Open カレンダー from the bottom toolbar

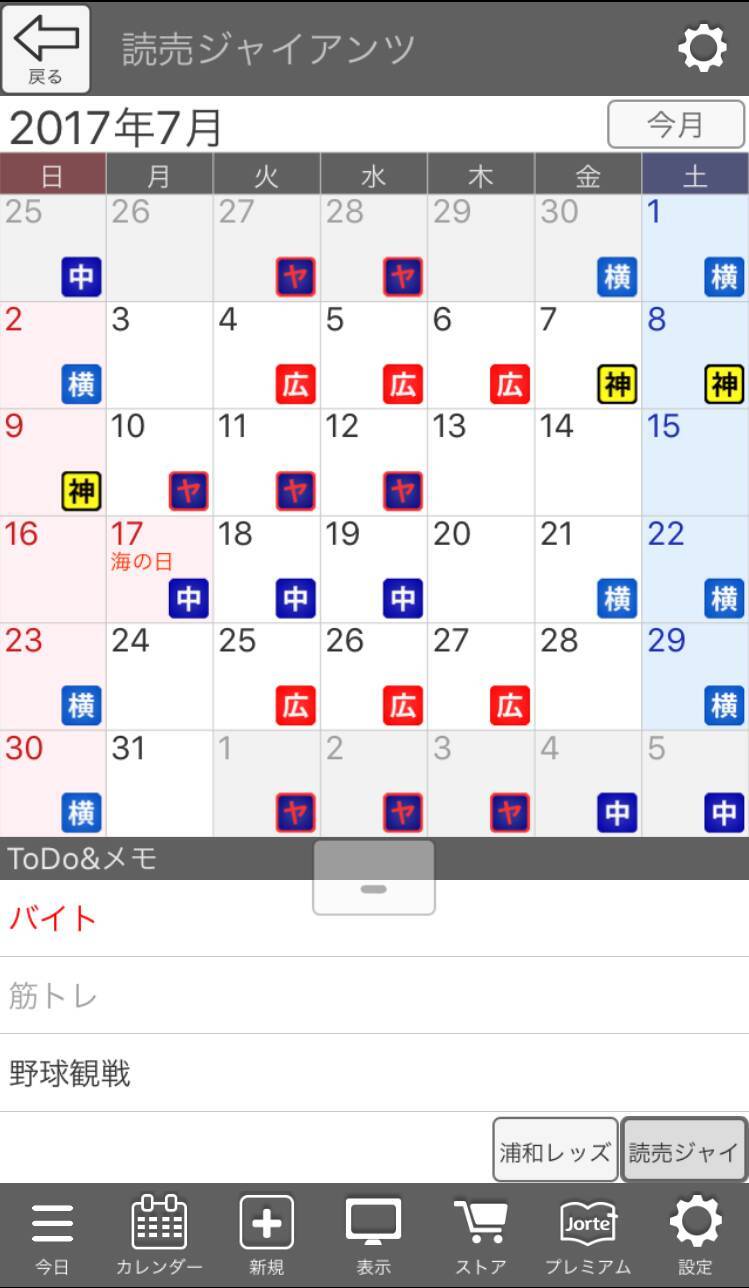pos(159,1236)
